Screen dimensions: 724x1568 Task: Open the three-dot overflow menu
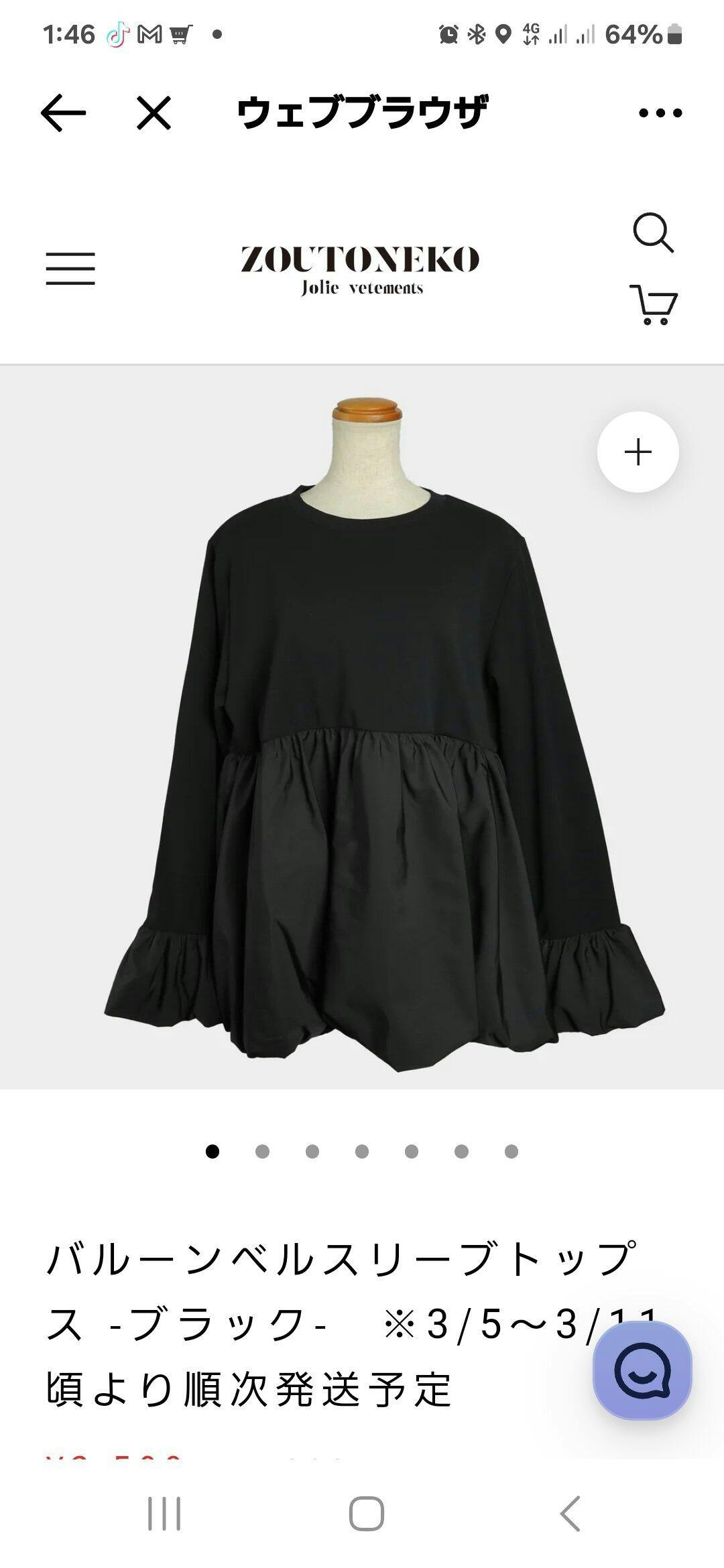pyautogui.click(x=660, y=113)
